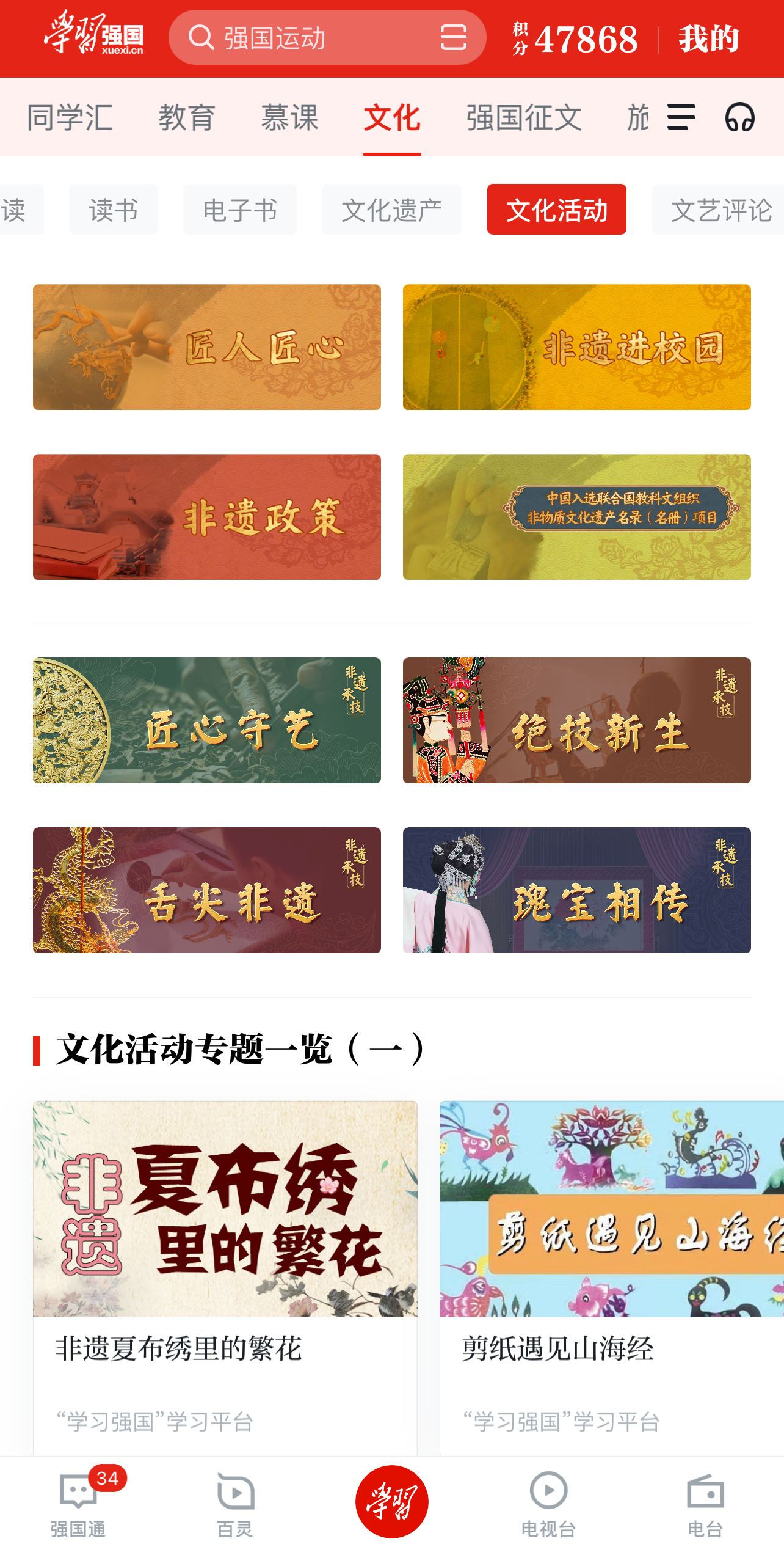Tap the search box showing 强国运动
This screenshot has height=1558, width=784.
pos(305,38)
